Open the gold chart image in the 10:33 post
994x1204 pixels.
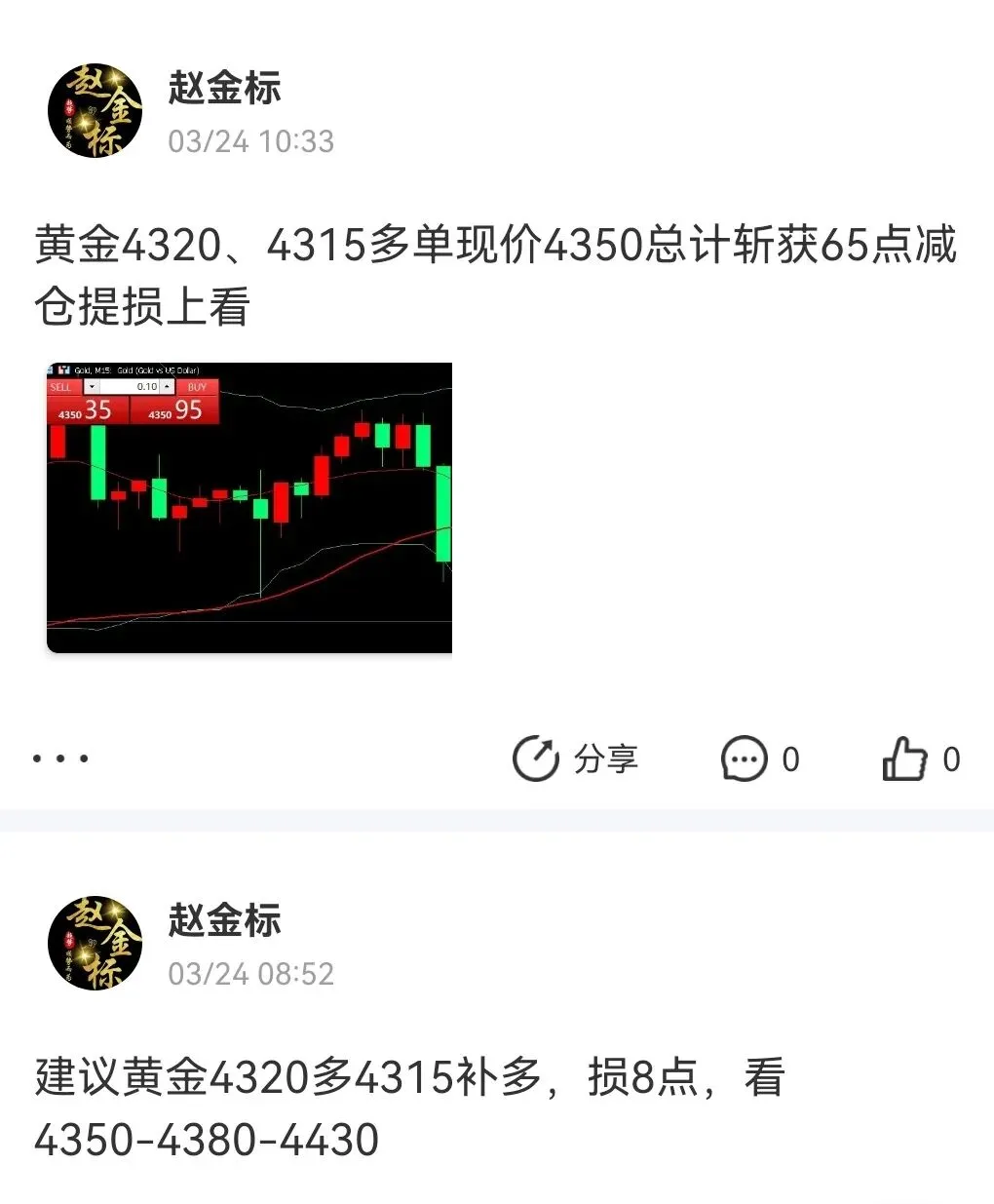coord(249,507)
